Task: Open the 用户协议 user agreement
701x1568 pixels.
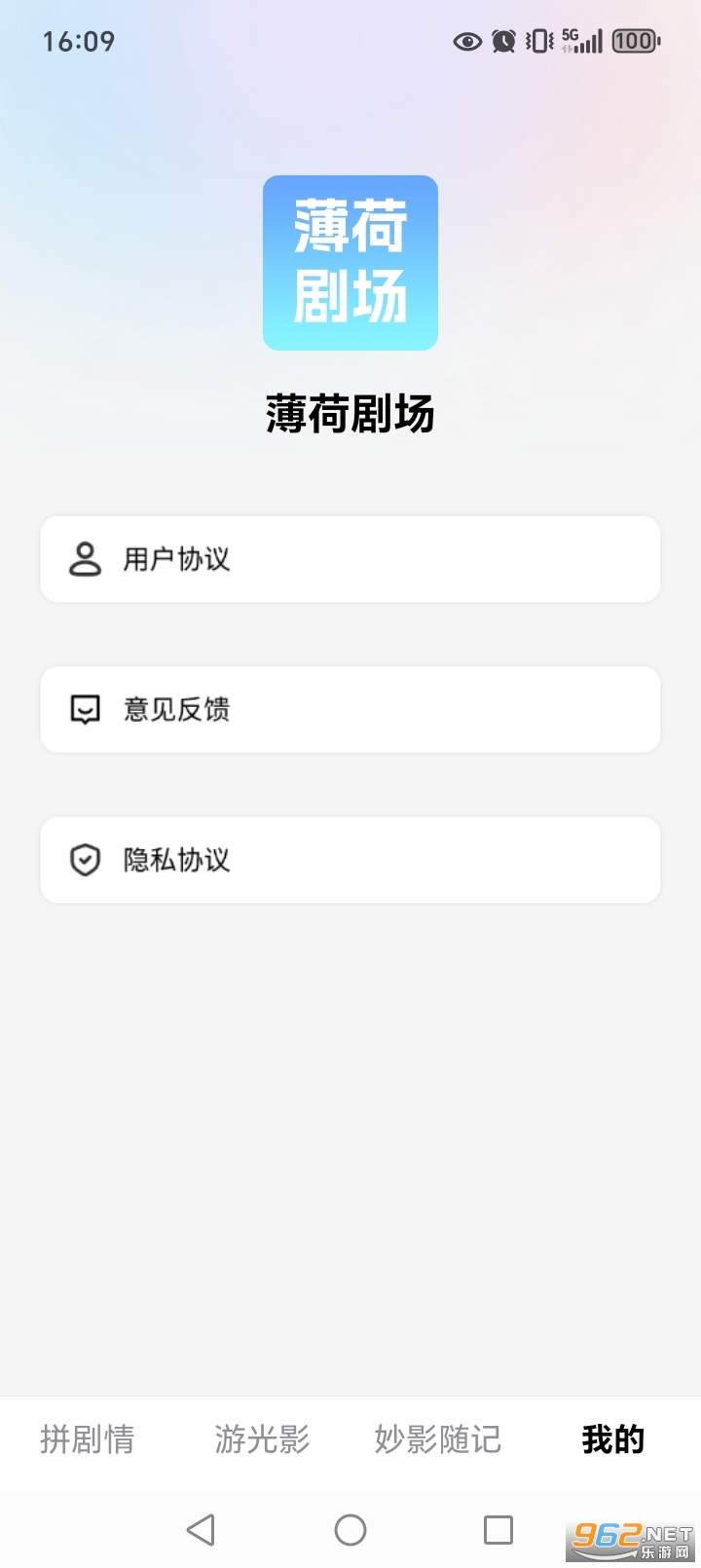Action: click(x=350, y=558)
